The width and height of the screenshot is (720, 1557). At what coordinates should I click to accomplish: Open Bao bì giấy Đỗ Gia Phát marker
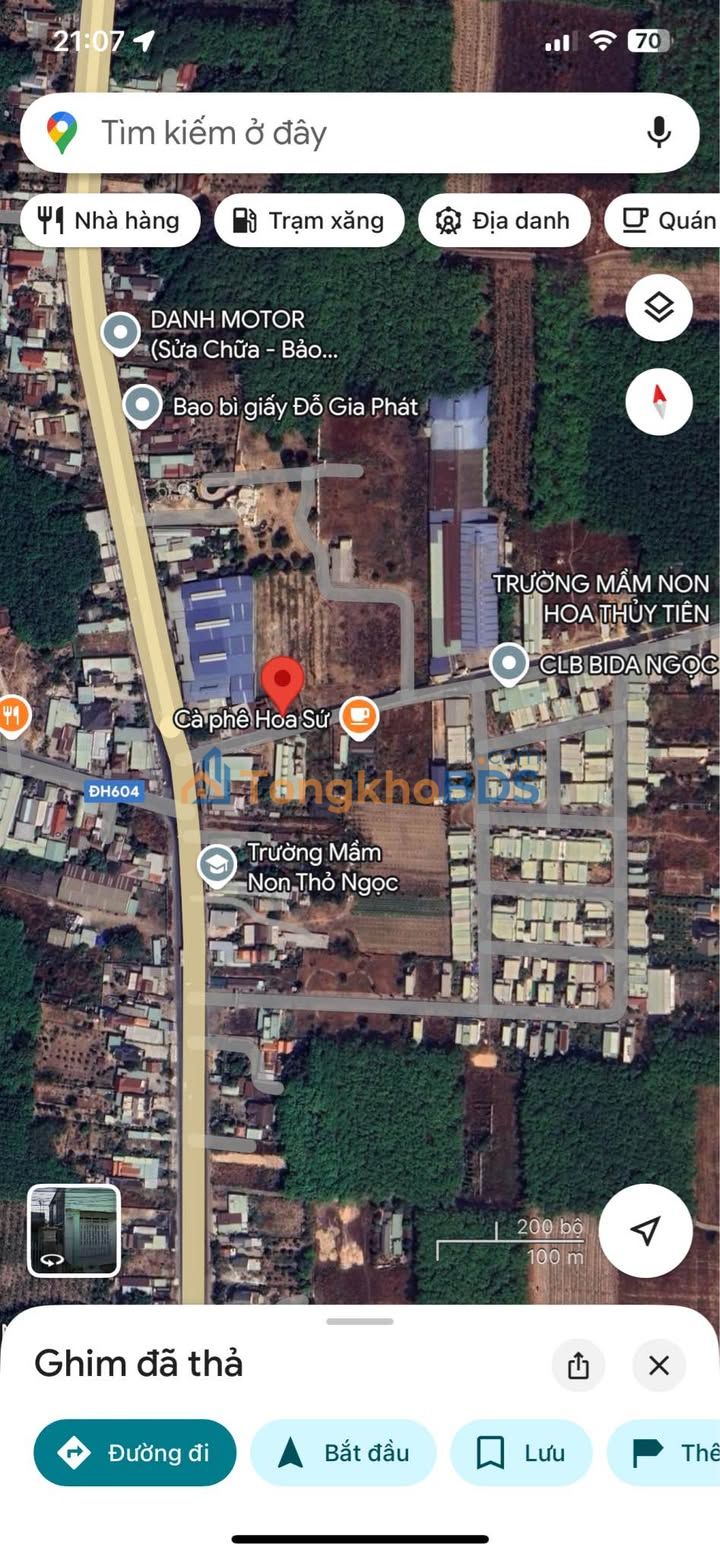click(143, 406)
